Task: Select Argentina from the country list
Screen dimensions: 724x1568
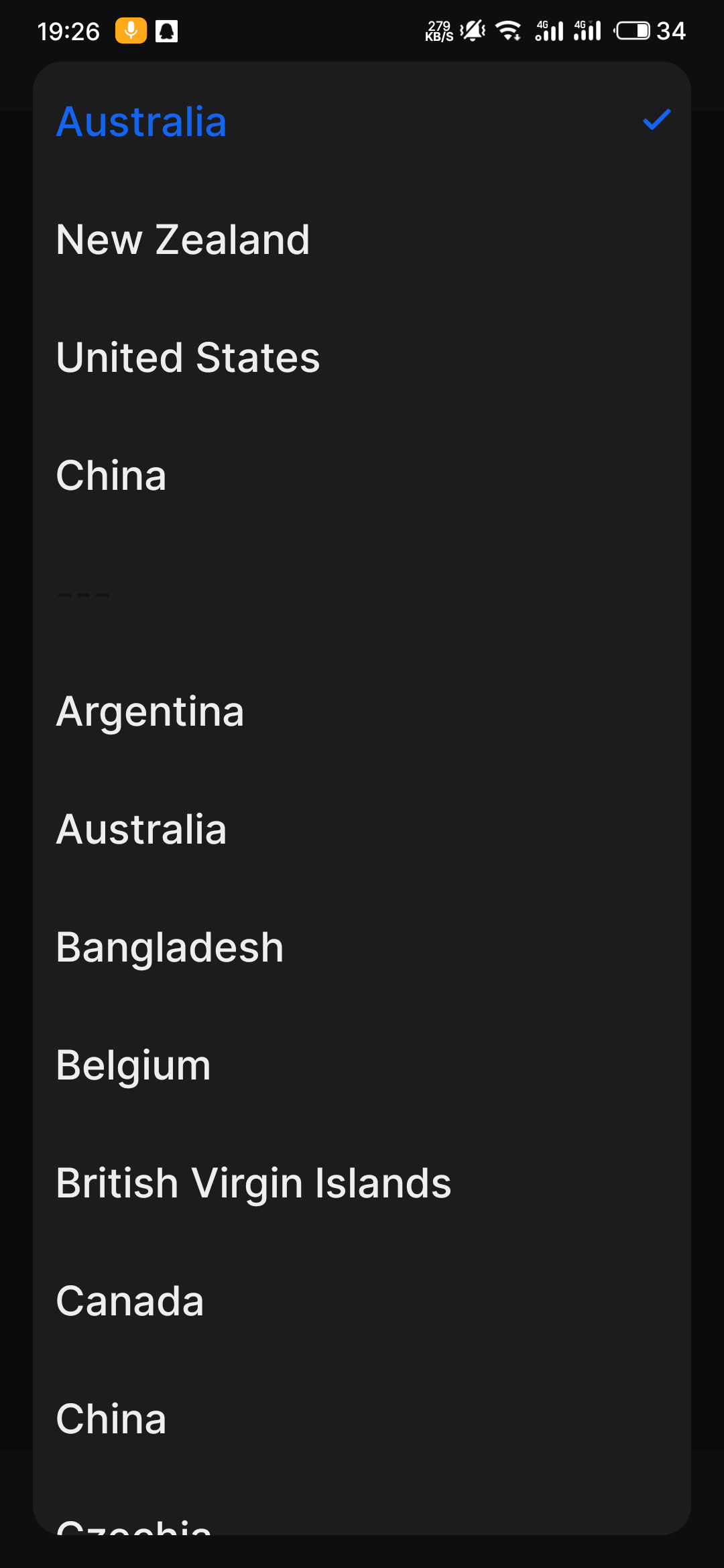Action: pos(150,712)
